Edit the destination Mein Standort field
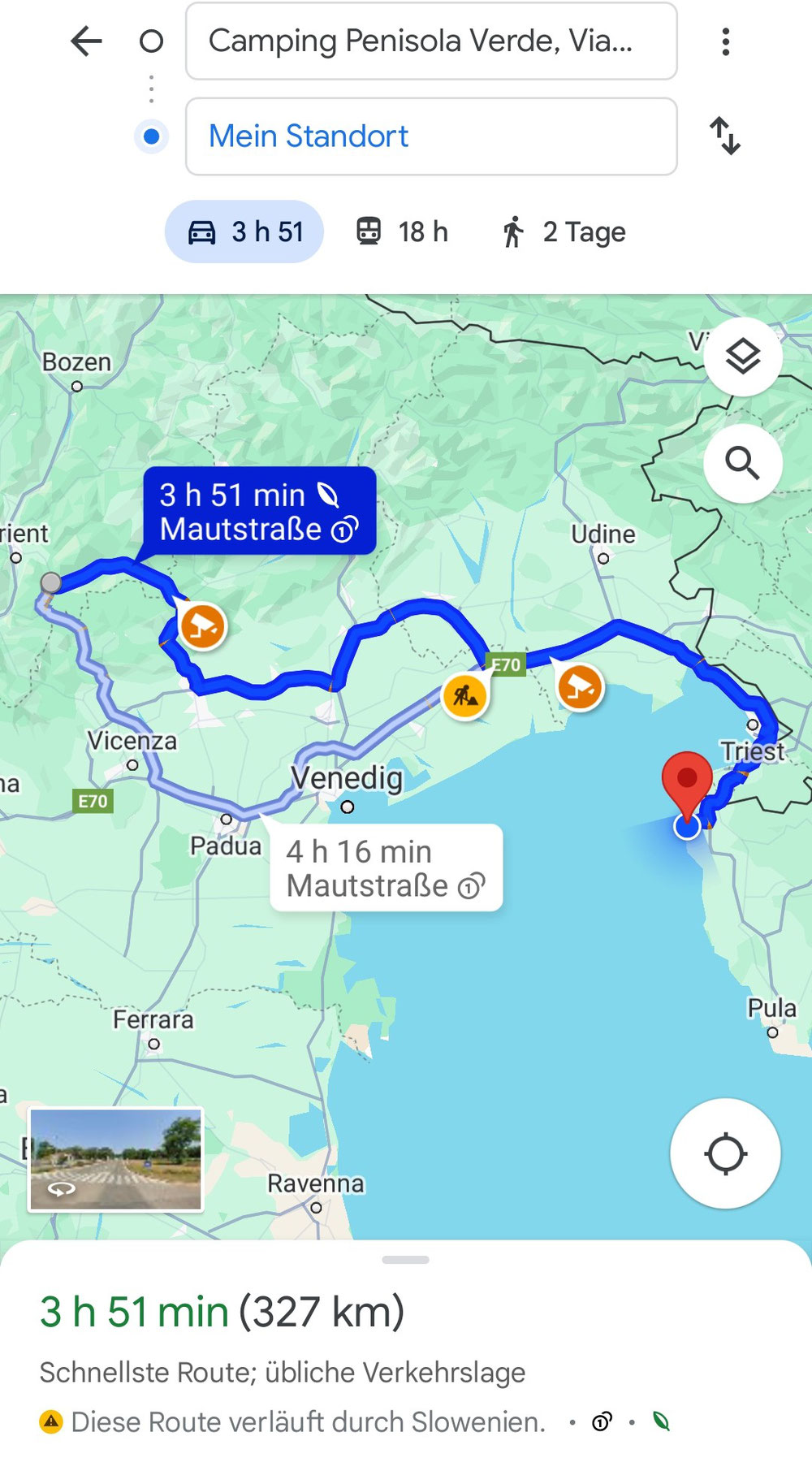812x1458 pixels. click(430, 136)
